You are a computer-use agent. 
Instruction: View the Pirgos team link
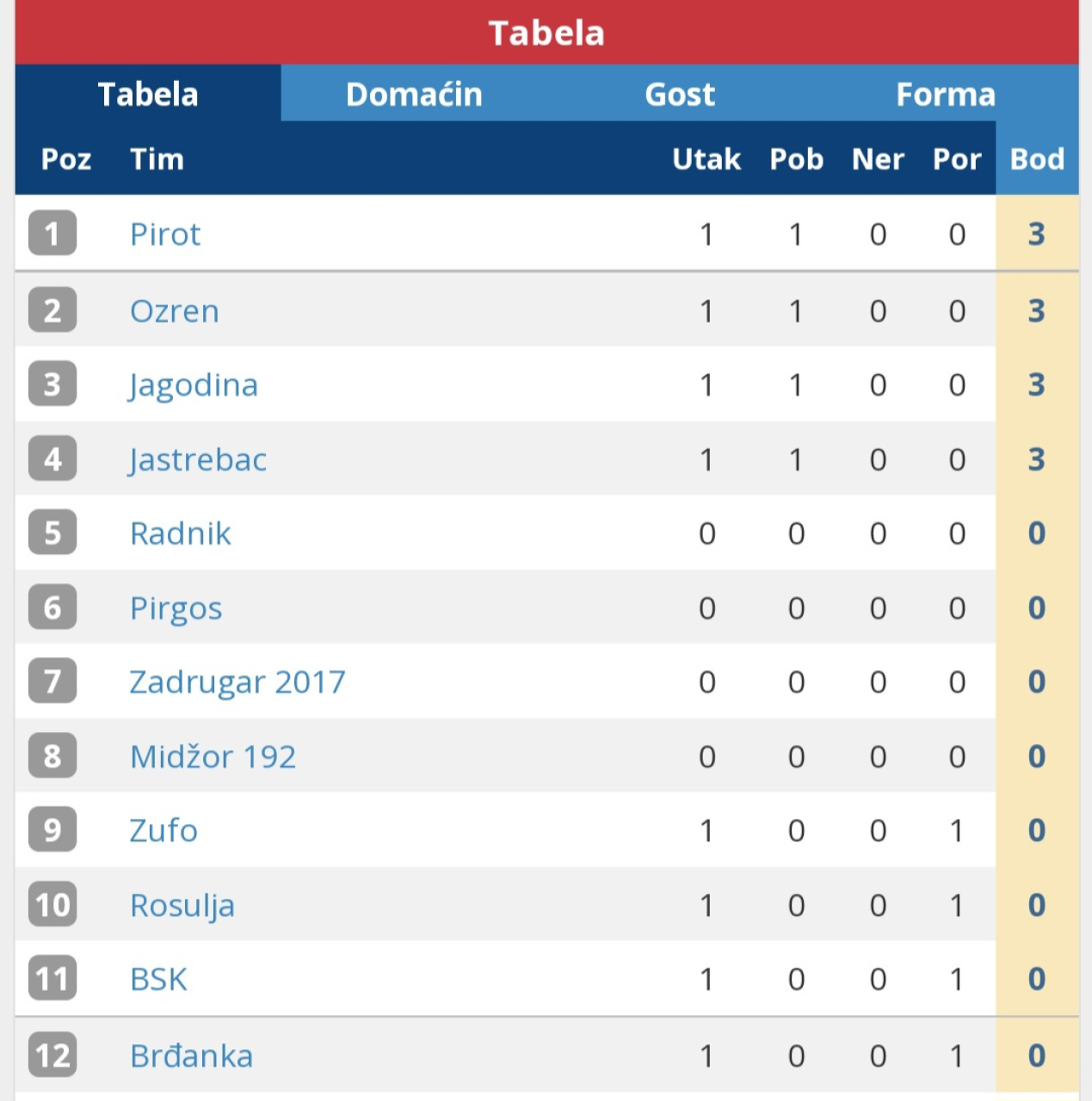176,609
